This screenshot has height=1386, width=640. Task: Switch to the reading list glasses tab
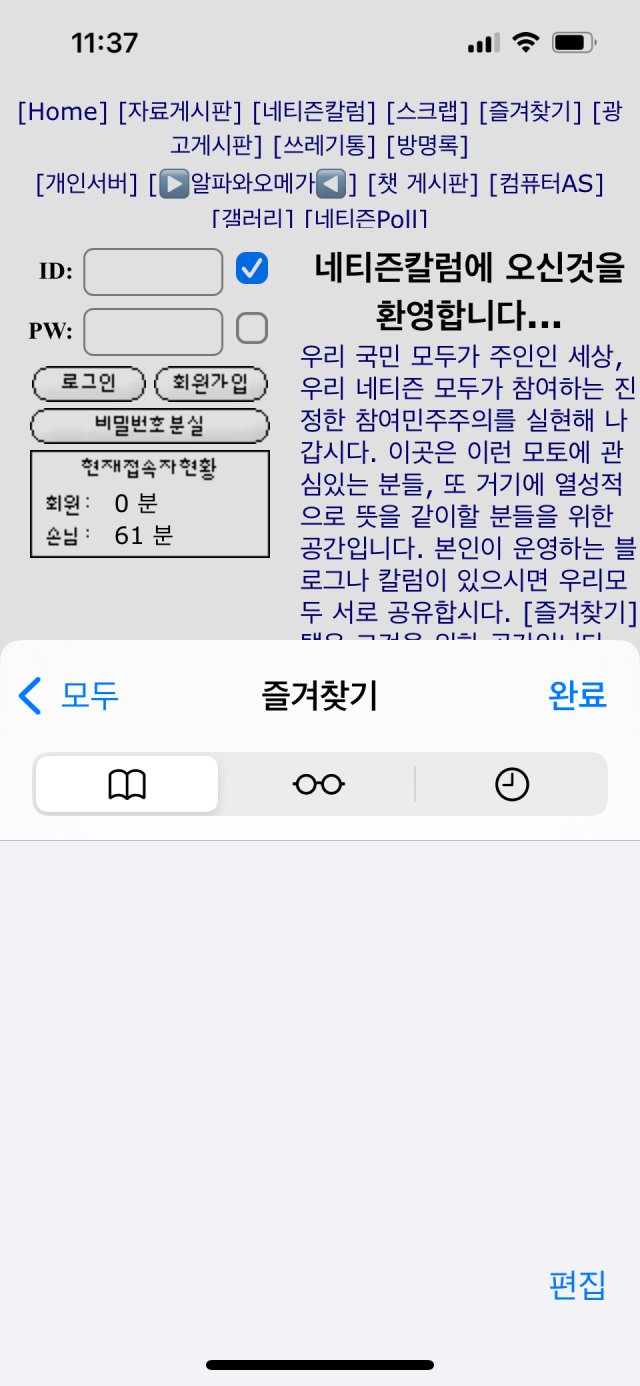(319, 785)
